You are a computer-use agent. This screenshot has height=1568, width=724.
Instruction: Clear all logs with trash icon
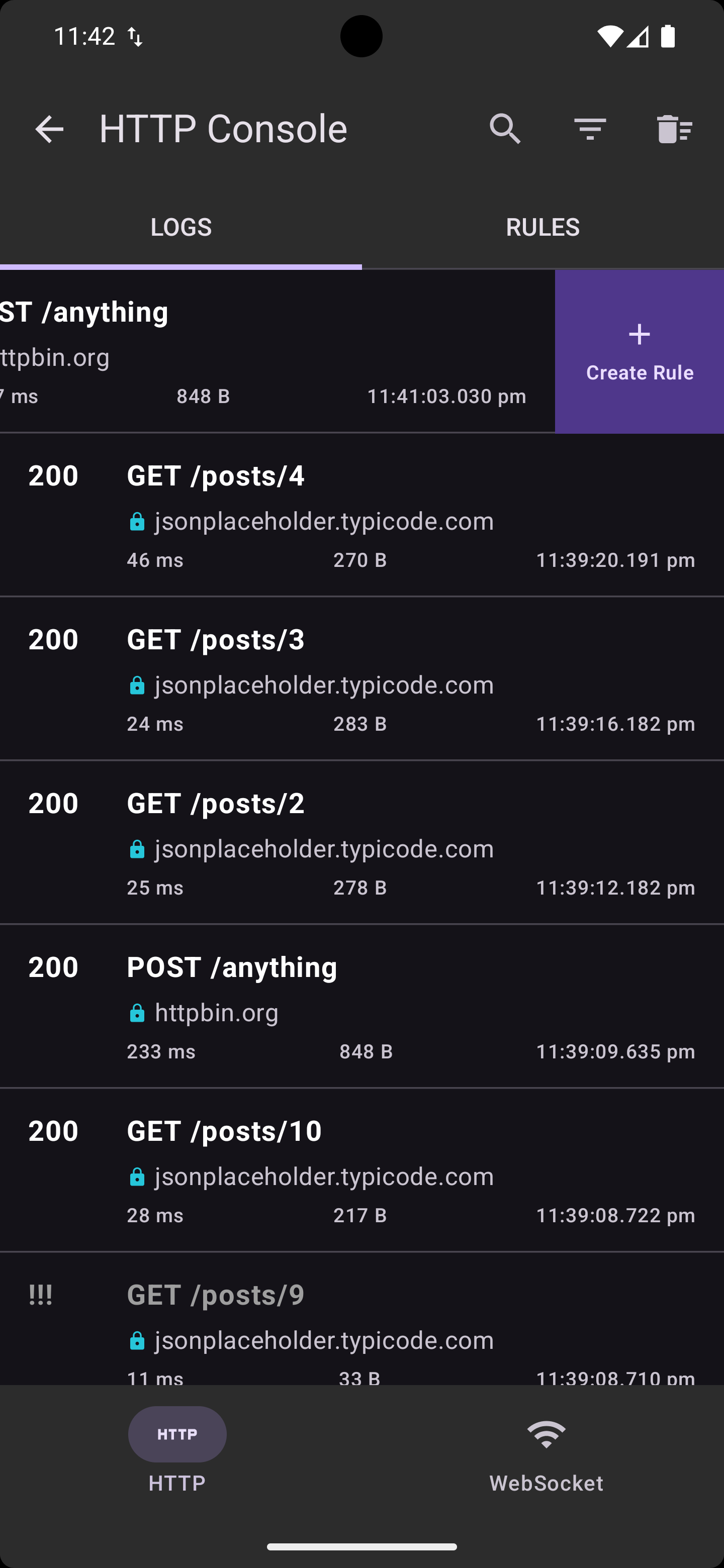(674, 129)
